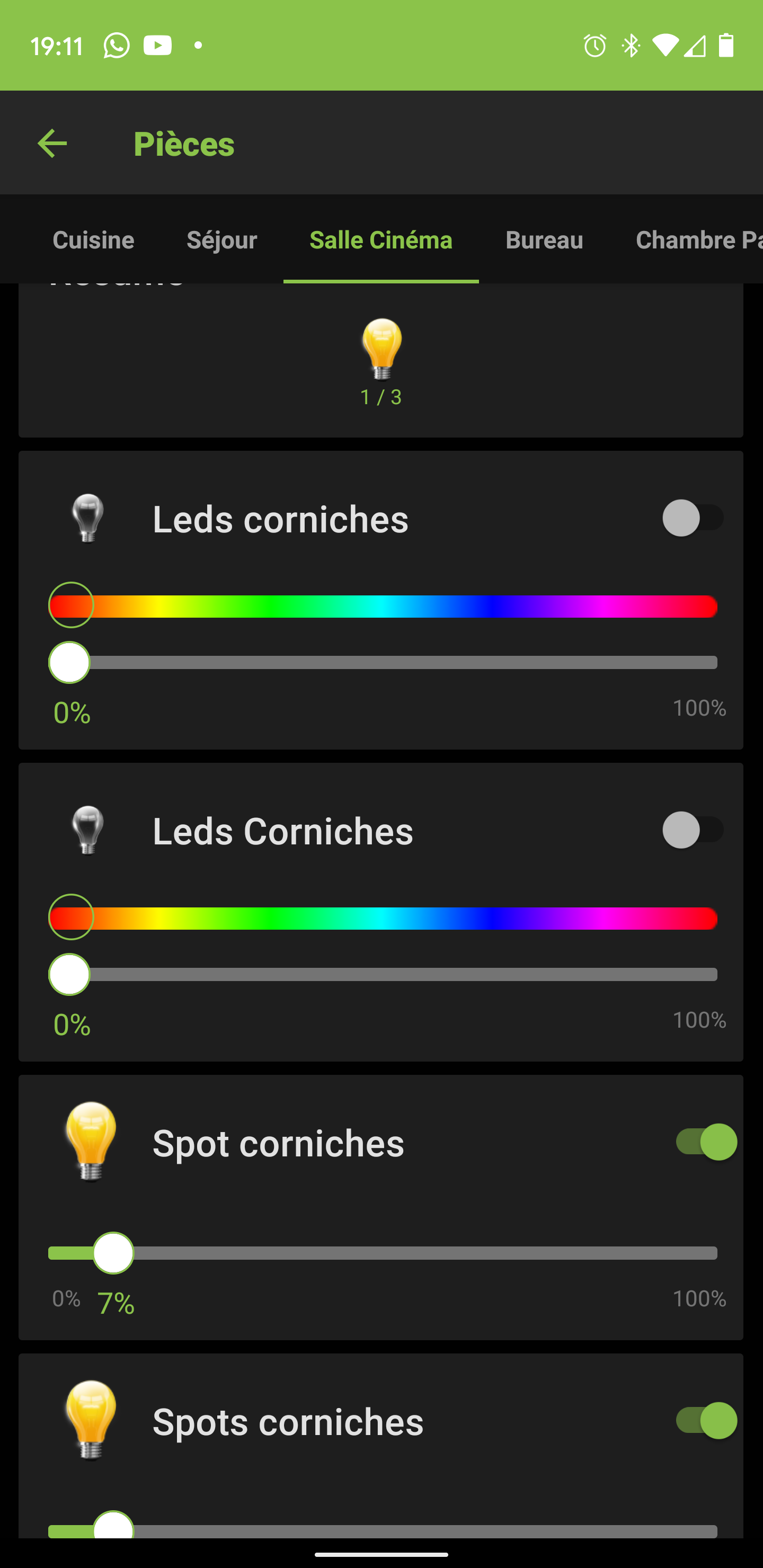This screenshot has width=763, height=1568.
Task: Disable the Spots corniches toggle
Action: point(706,1421)
